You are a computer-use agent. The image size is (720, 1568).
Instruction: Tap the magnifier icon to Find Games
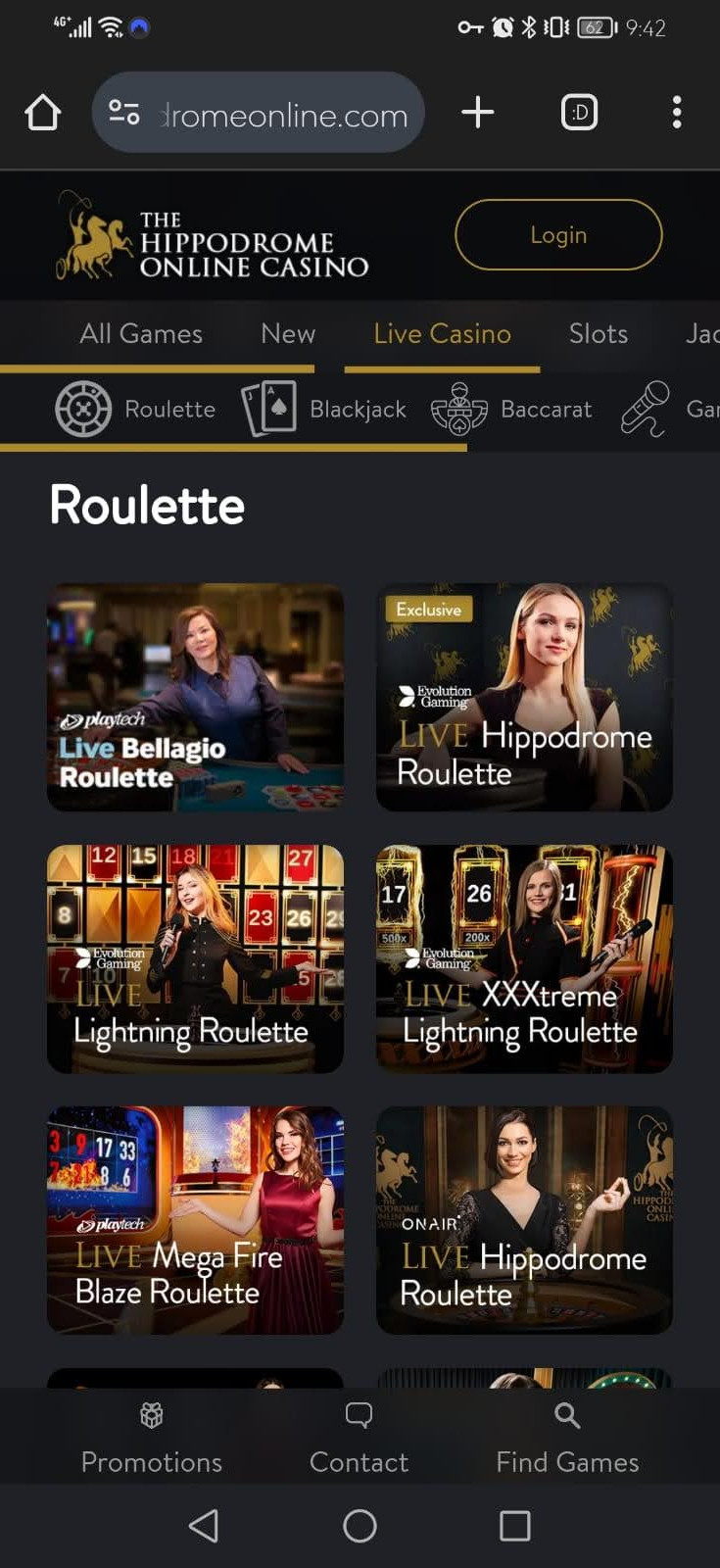coord(566,1415)
